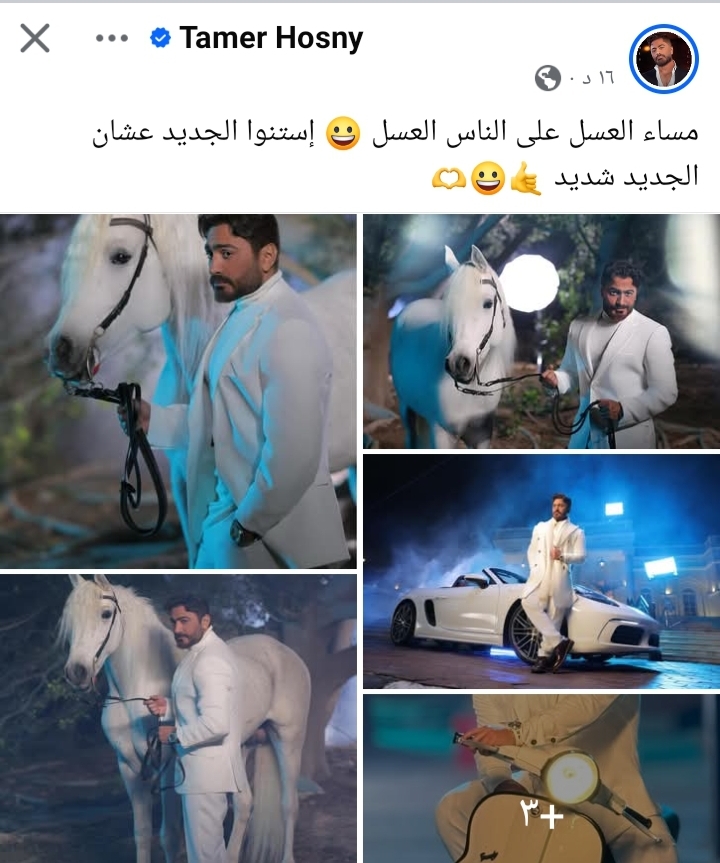The image size is (720, 863).
Task: View full-body photo beside white horse
Action: coord(178,718)
